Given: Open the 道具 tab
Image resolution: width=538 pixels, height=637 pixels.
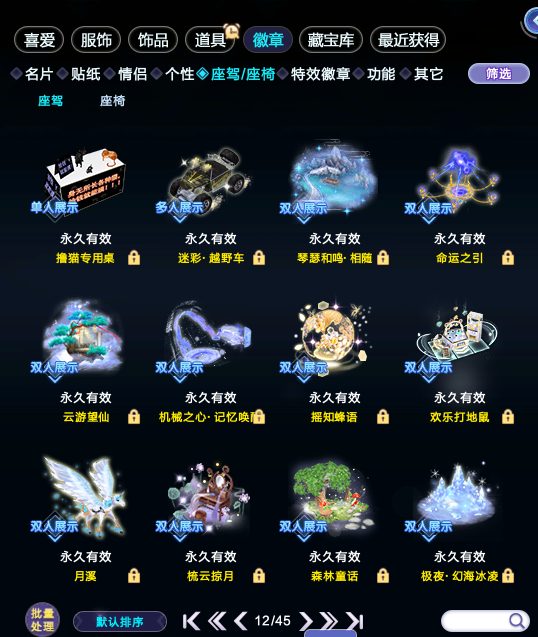Looking at the screenshot, I should coord(210,40).
